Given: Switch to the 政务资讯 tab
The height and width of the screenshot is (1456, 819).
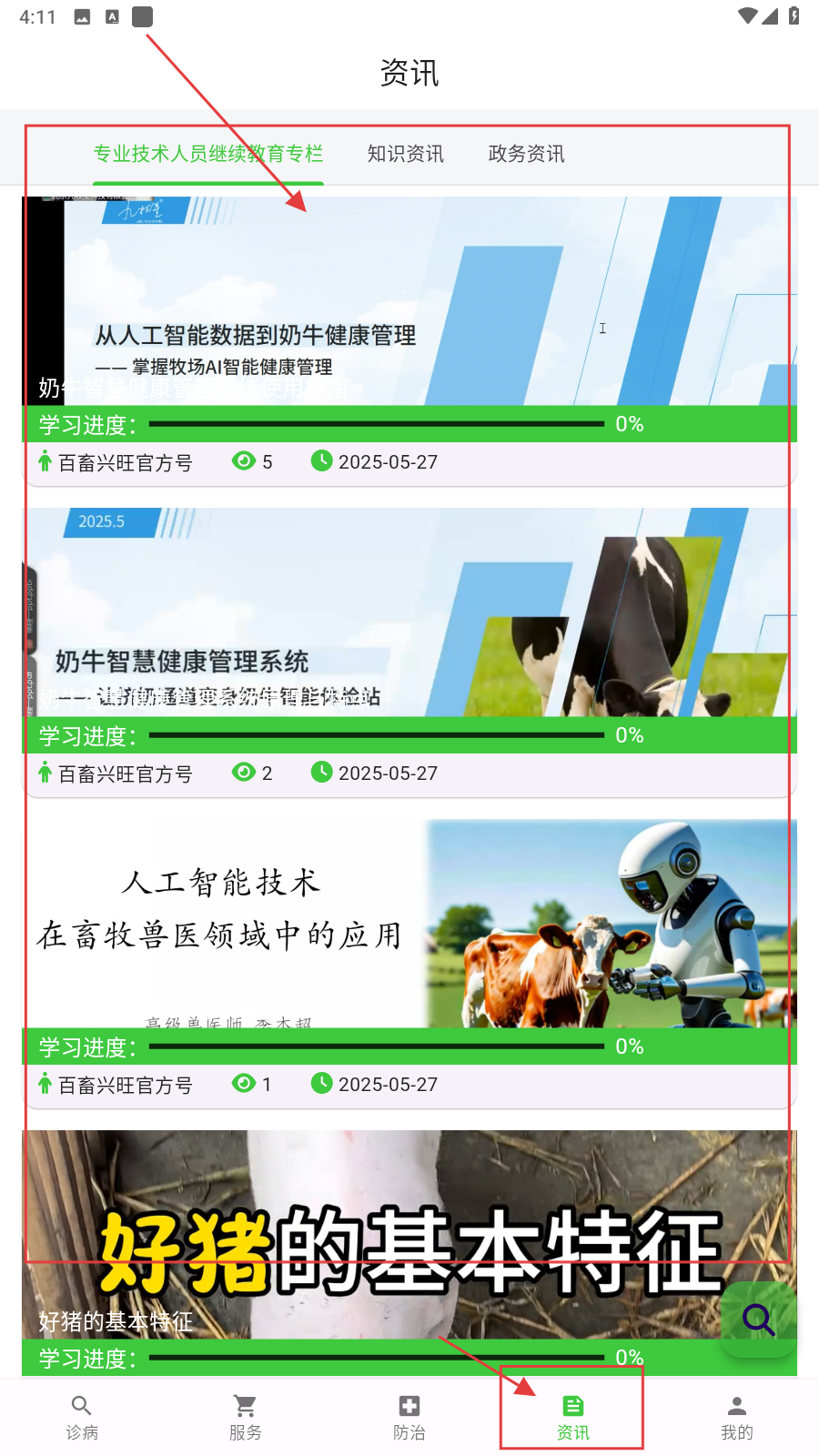Looking at the screenshot, I should [526, 154].
